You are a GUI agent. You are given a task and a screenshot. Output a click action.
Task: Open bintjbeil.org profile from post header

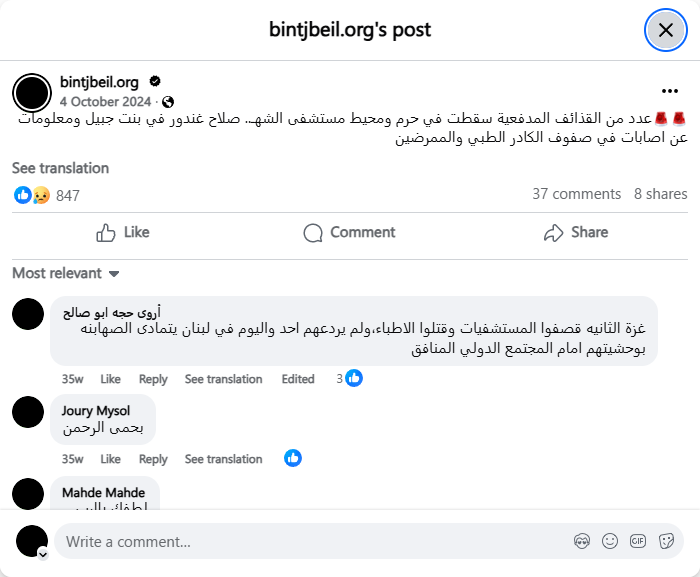click(x=99, y=82)
